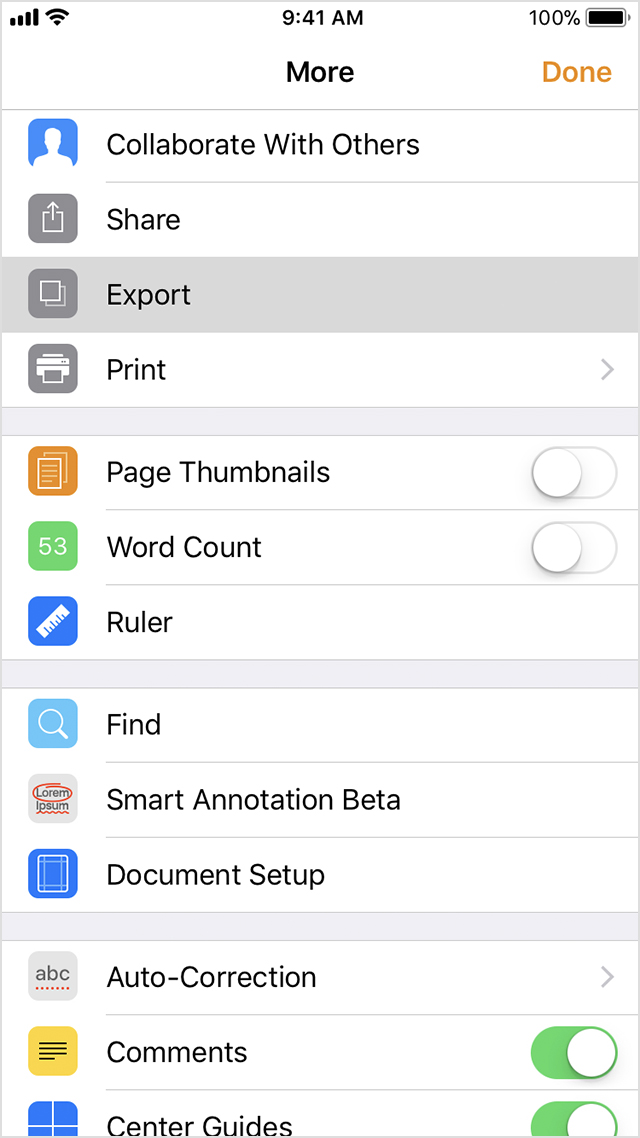Screen dimensions: 640x1138
Task: Open Collaborate With Others
Action: [x=320, y=144]
